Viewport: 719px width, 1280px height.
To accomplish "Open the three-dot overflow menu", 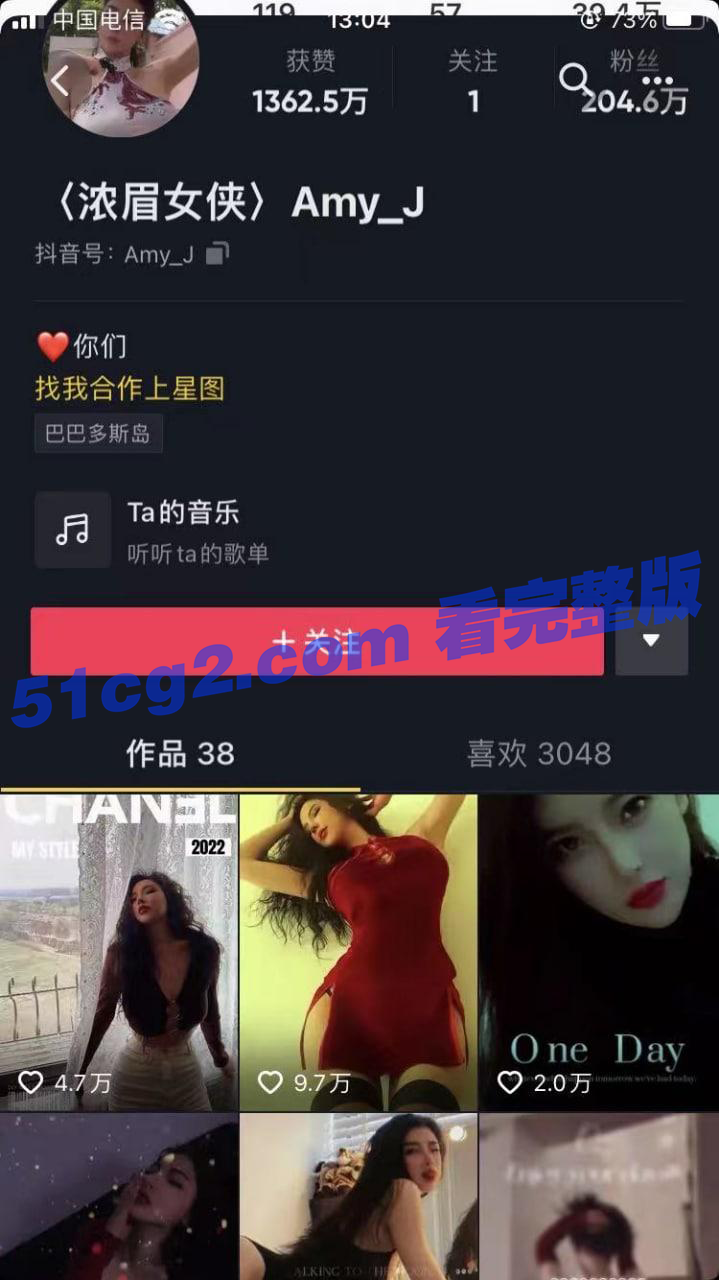I will pos(656,80).
